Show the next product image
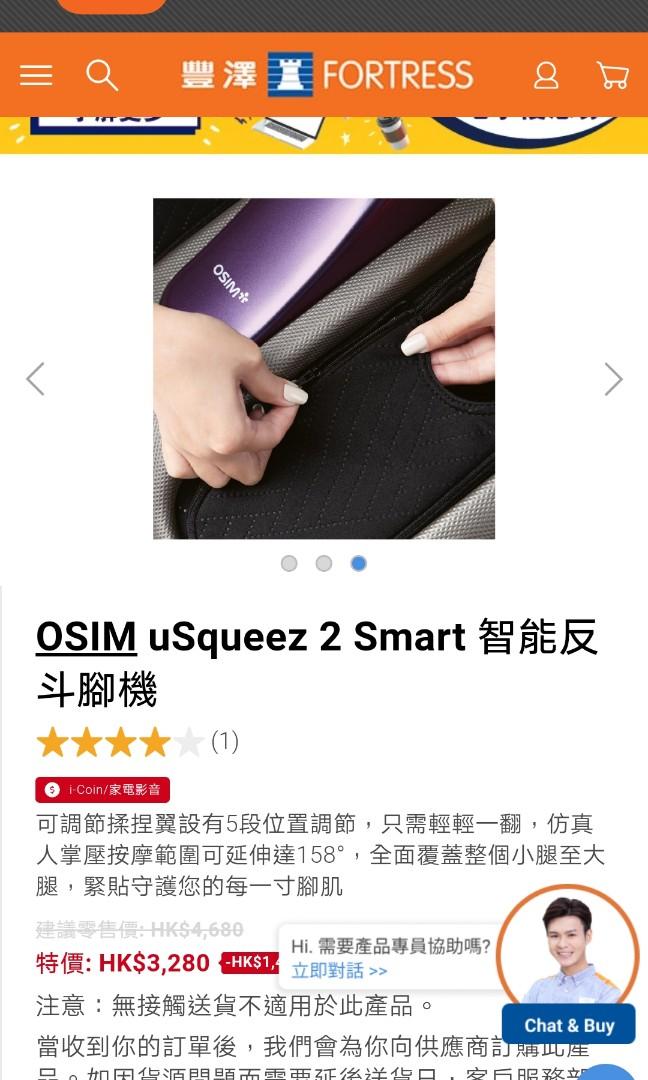Screen dimensions: 648x1080 [613, 379]
